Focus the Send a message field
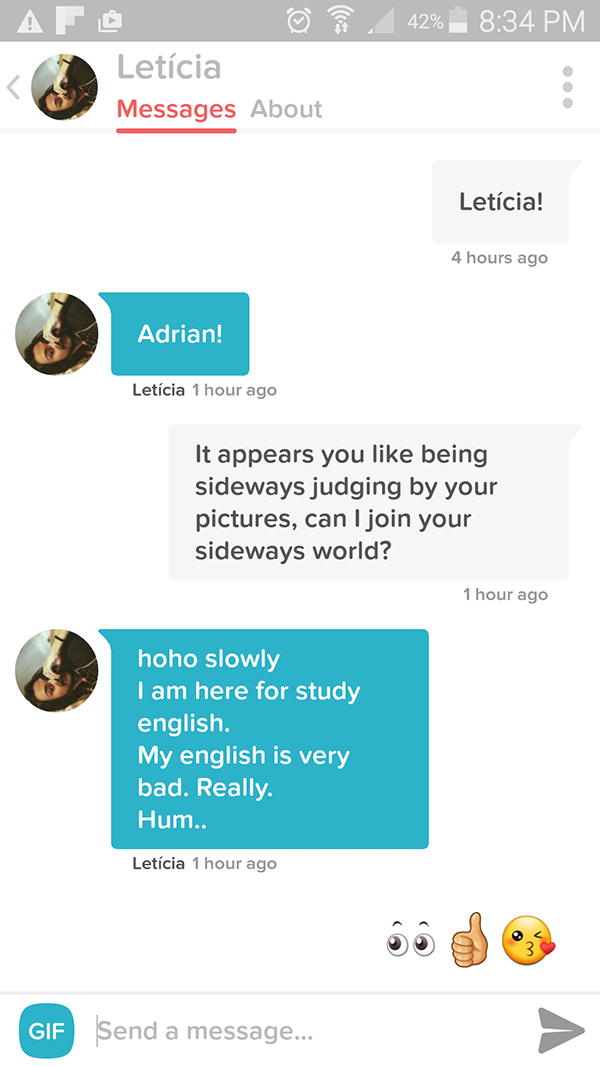Image resolution: width=600 pixels, height=1067 pixels. coord(300,1030)
